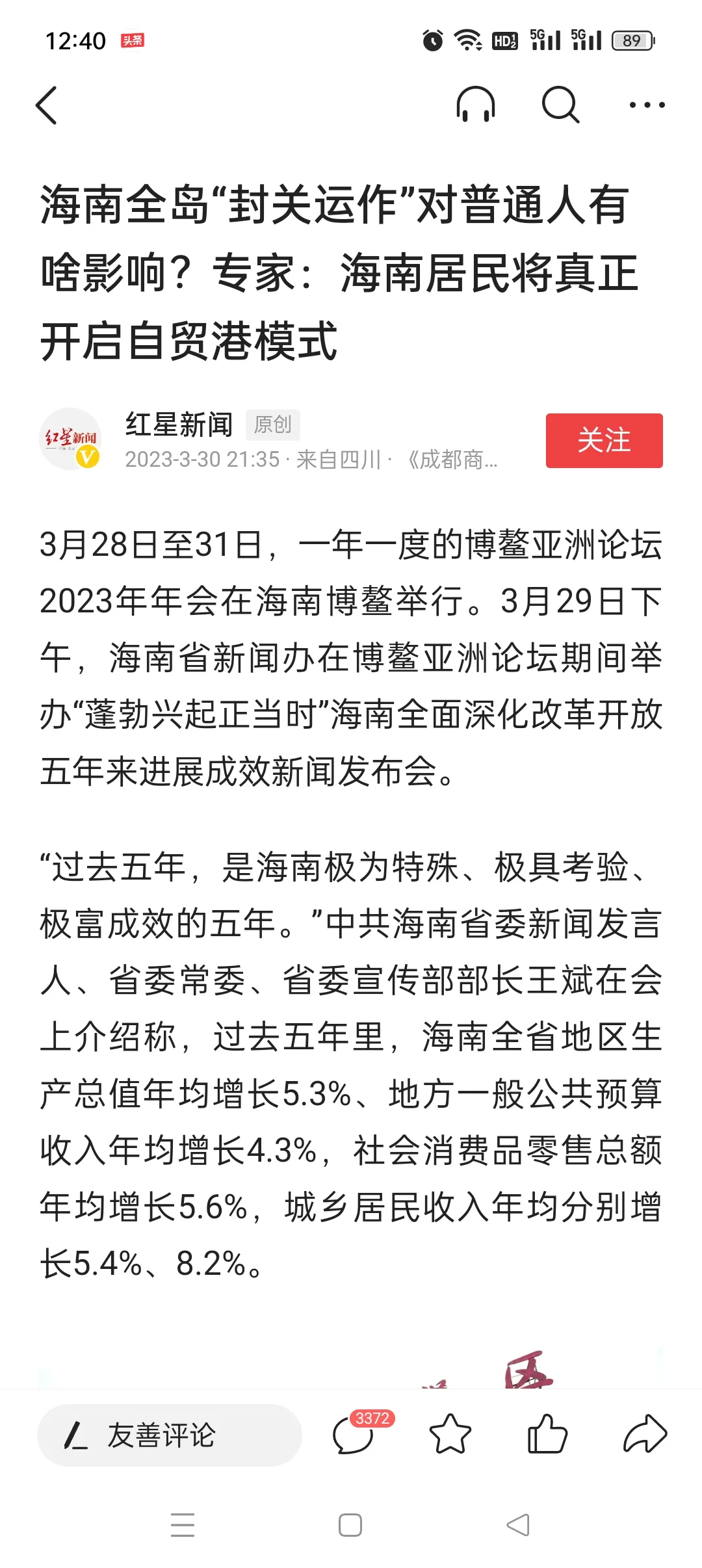Tap the 友善评论 comment input box
Screen dimensions: 702x1568
(x=170, y=1435)
